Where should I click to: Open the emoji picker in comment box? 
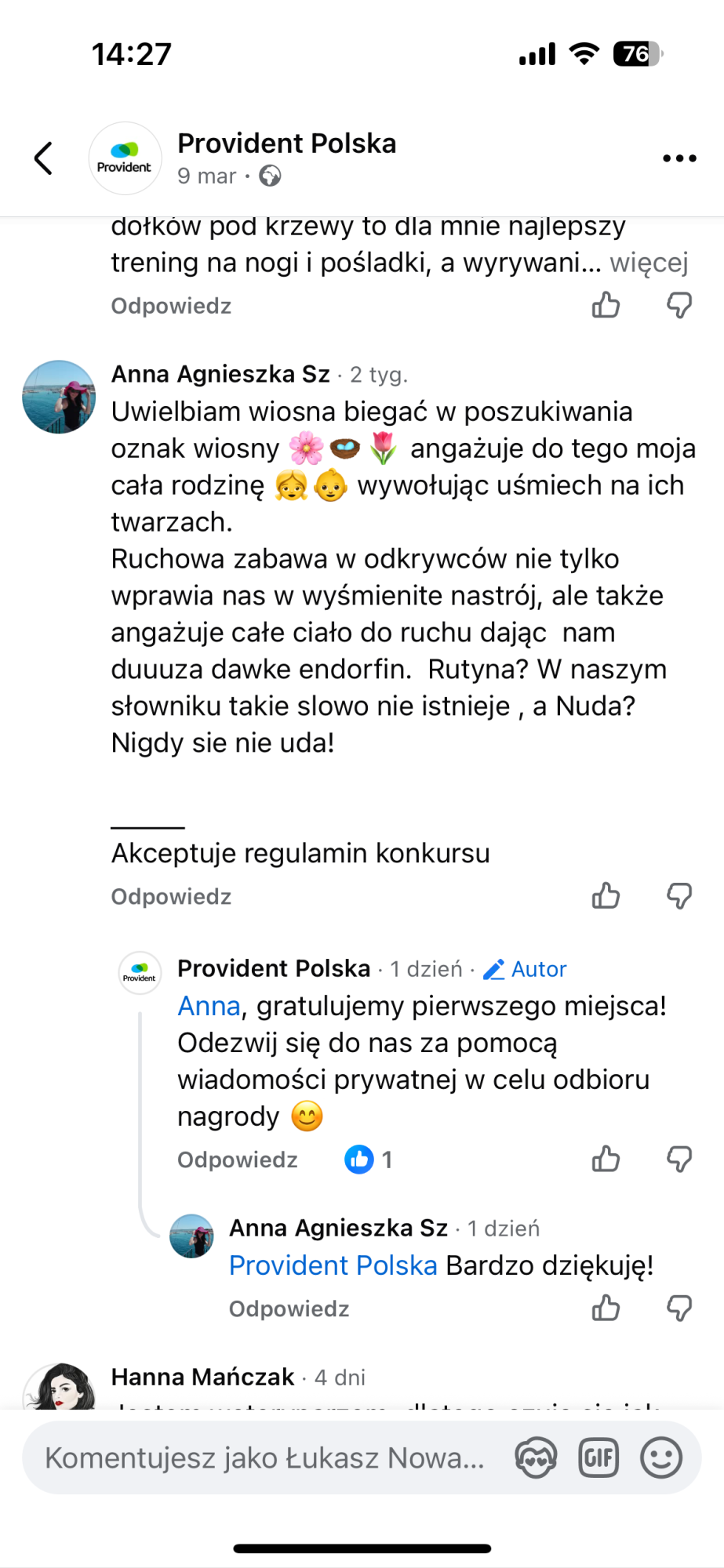tap(661, 1458)
